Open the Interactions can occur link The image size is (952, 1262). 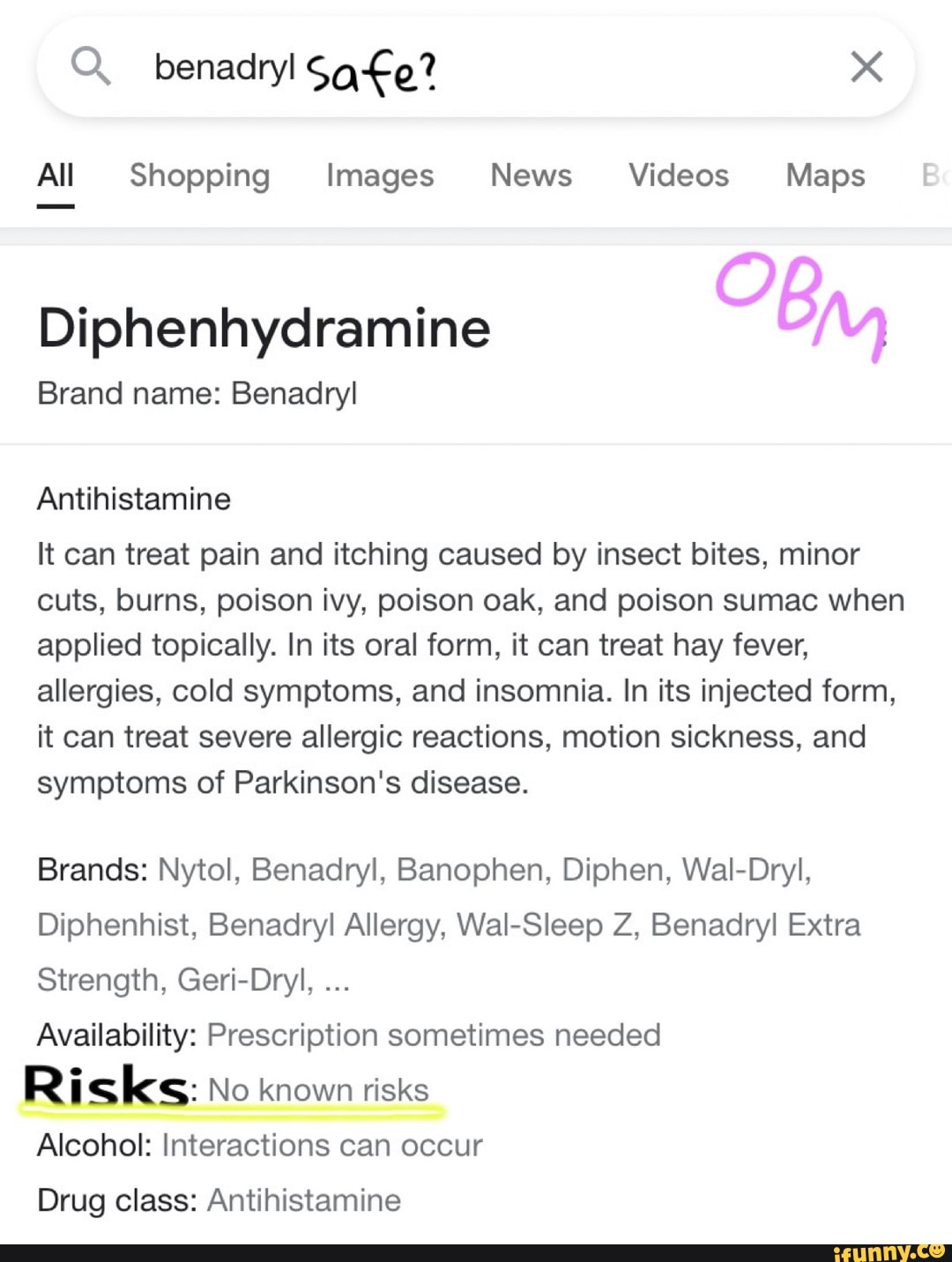click(x=321, y=1145)
